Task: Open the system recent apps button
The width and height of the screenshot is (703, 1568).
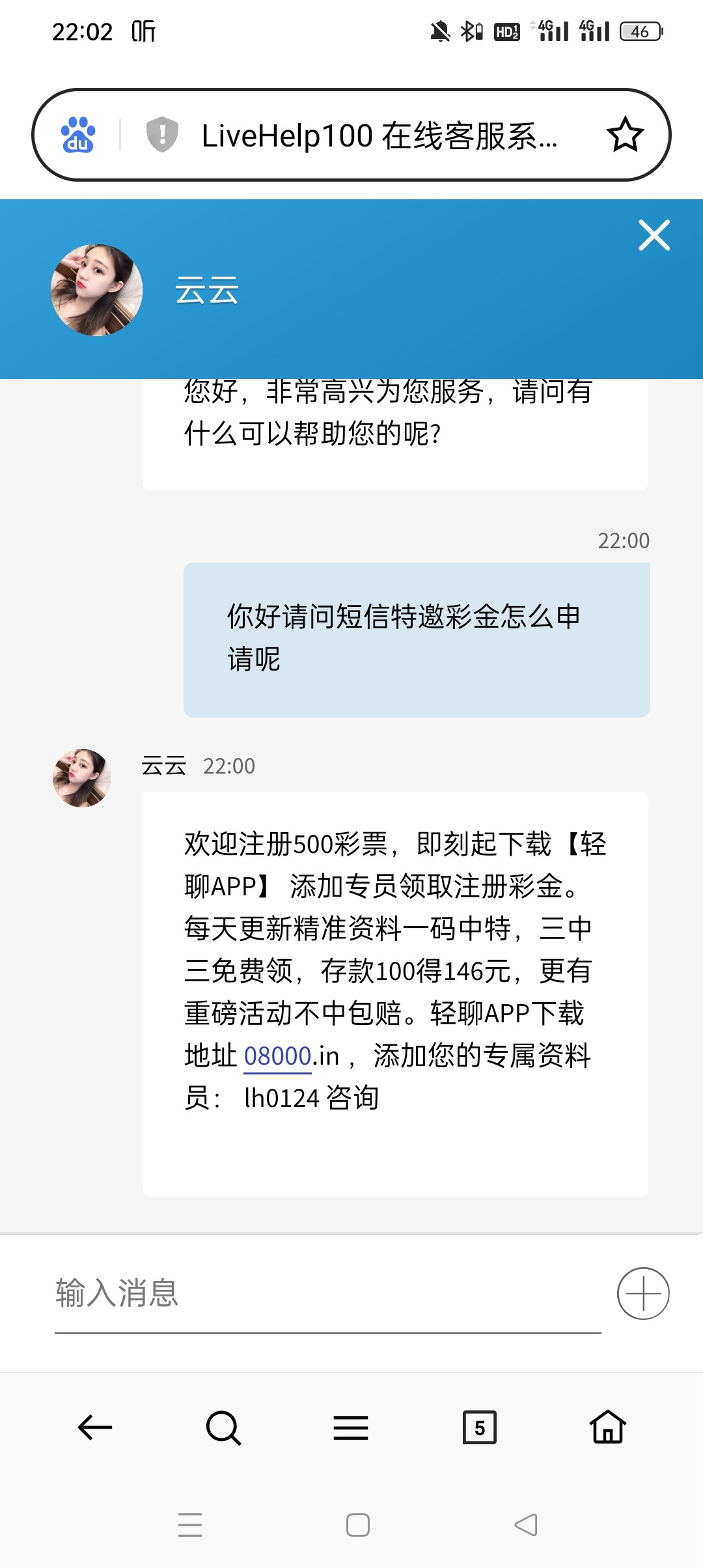Action: click(190, 1525)
